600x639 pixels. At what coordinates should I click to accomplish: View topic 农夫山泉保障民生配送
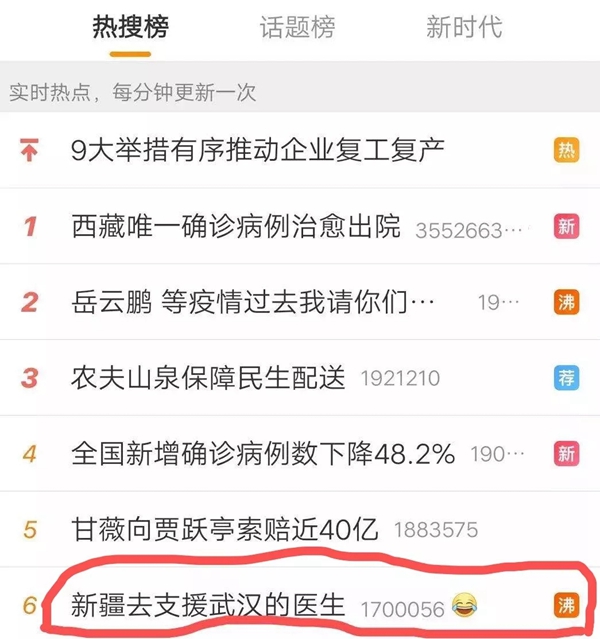pyautogui.click(x=208, y=377)
